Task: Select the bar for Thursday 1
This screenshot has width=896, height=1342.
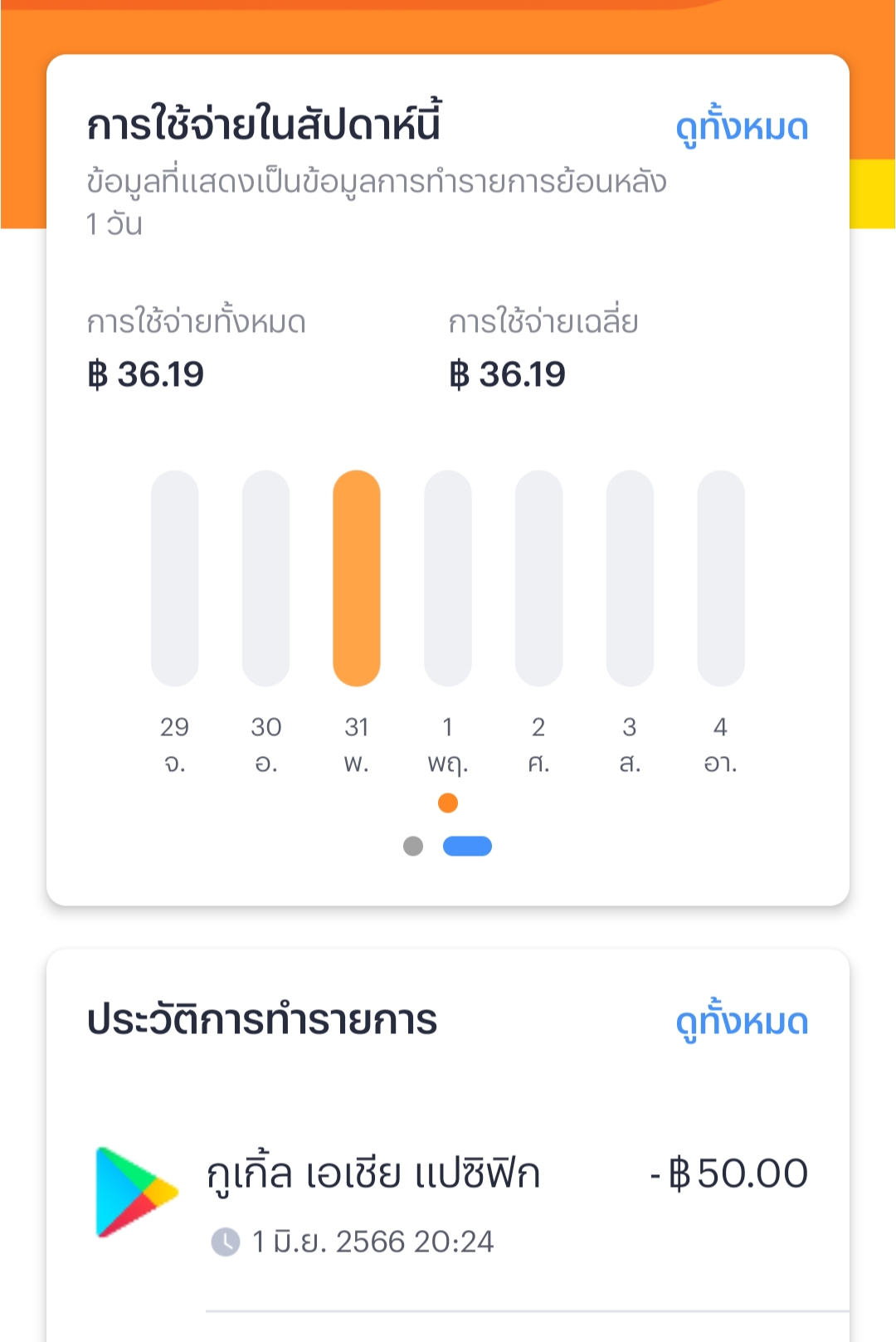Action: pos(448,578)
